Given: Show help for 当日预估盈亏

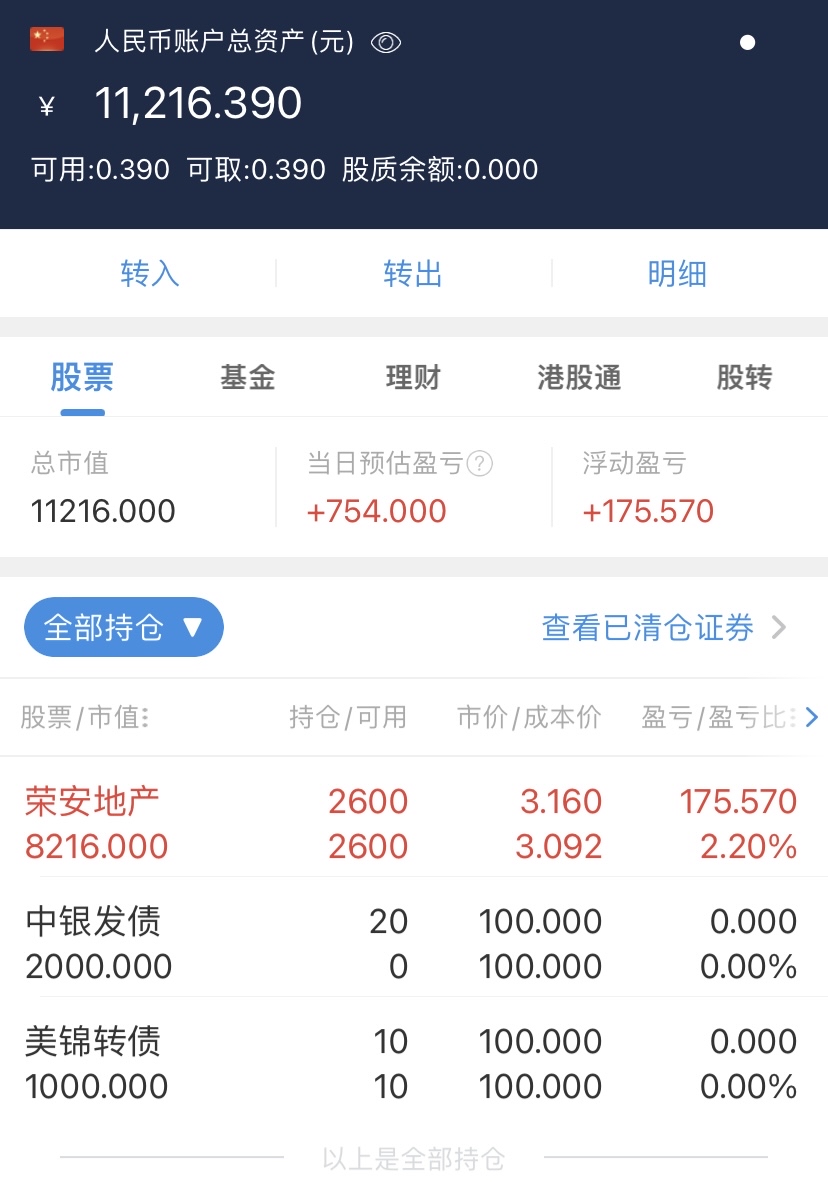Looking at the screenshot, I should click(480, 464).
